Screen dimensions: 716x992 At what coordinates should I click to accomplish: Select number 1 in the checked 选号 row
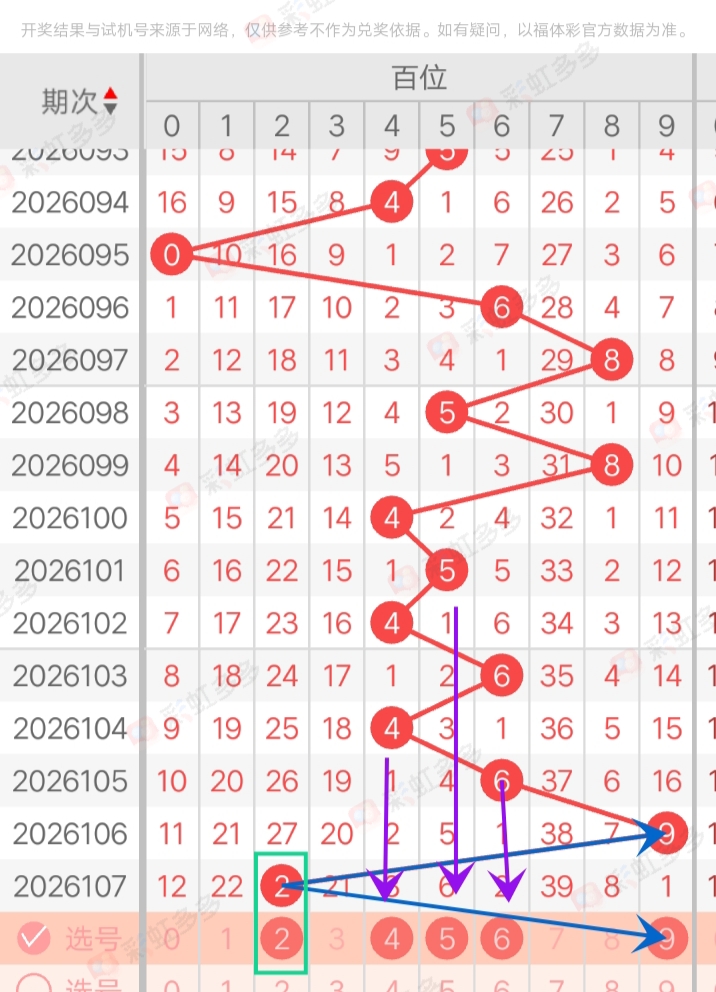pos(227,939)
